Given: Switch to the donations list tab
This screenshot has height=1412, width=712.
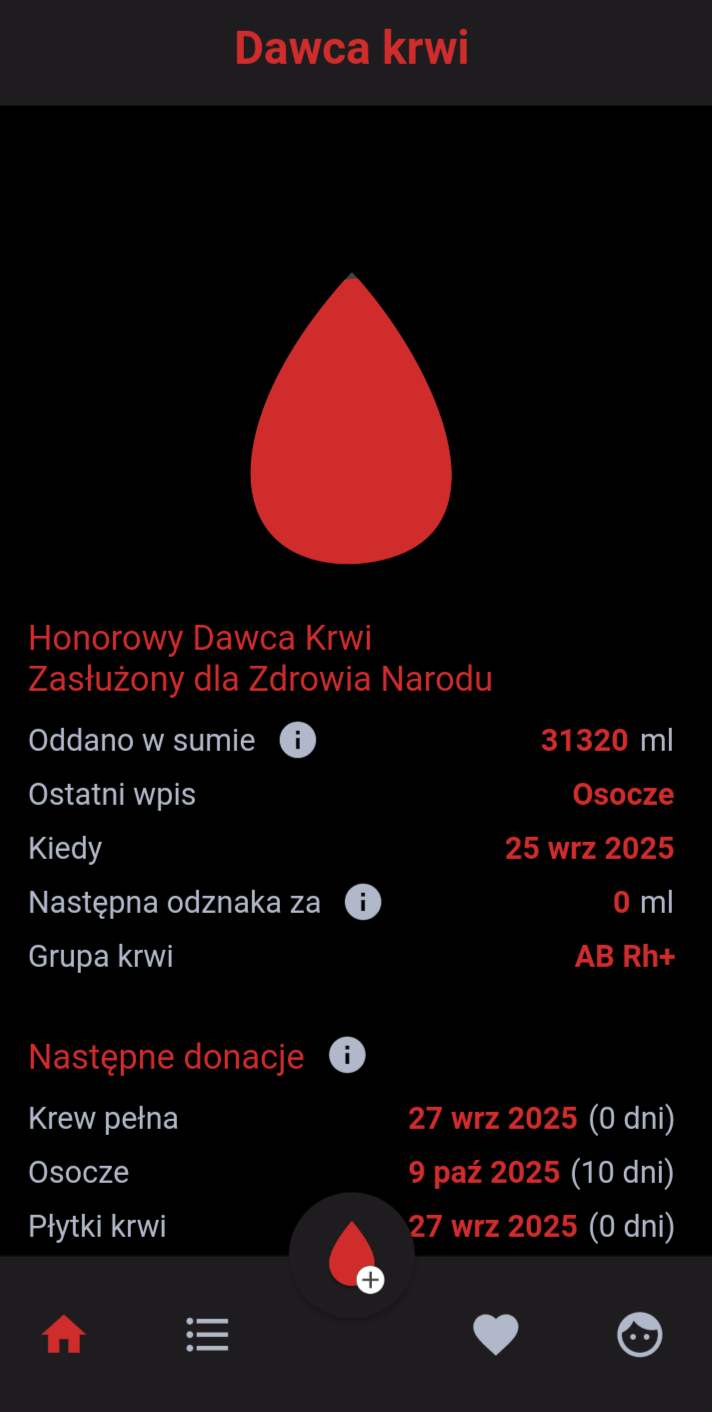Looking at the screenshot, I should pyautogui.click(x=208, y=1335).
